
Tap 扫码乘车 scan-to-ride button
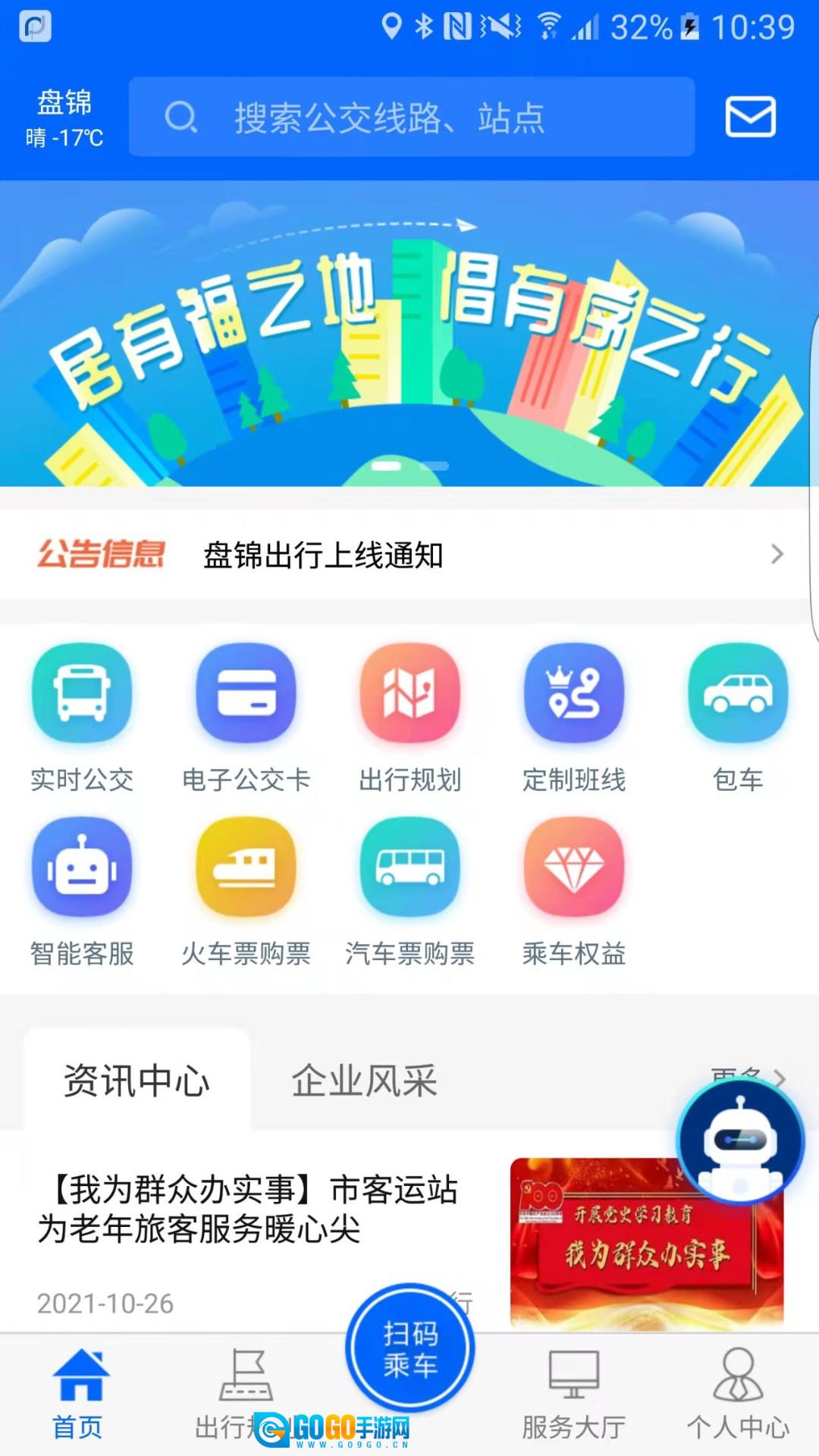409,1348
